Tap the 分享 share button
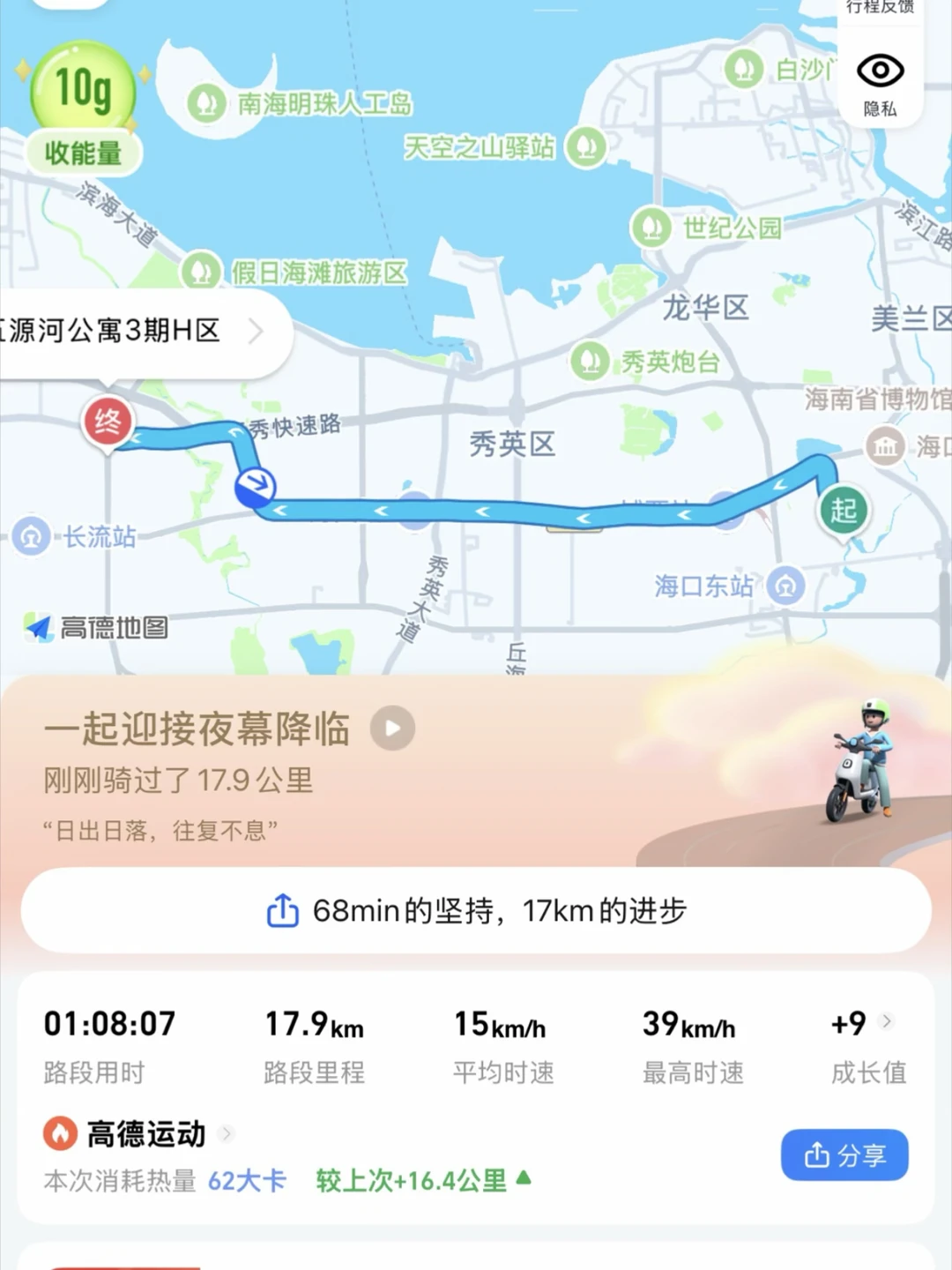The width and height of the screenshot is (952, 1270). (844, 1154)
